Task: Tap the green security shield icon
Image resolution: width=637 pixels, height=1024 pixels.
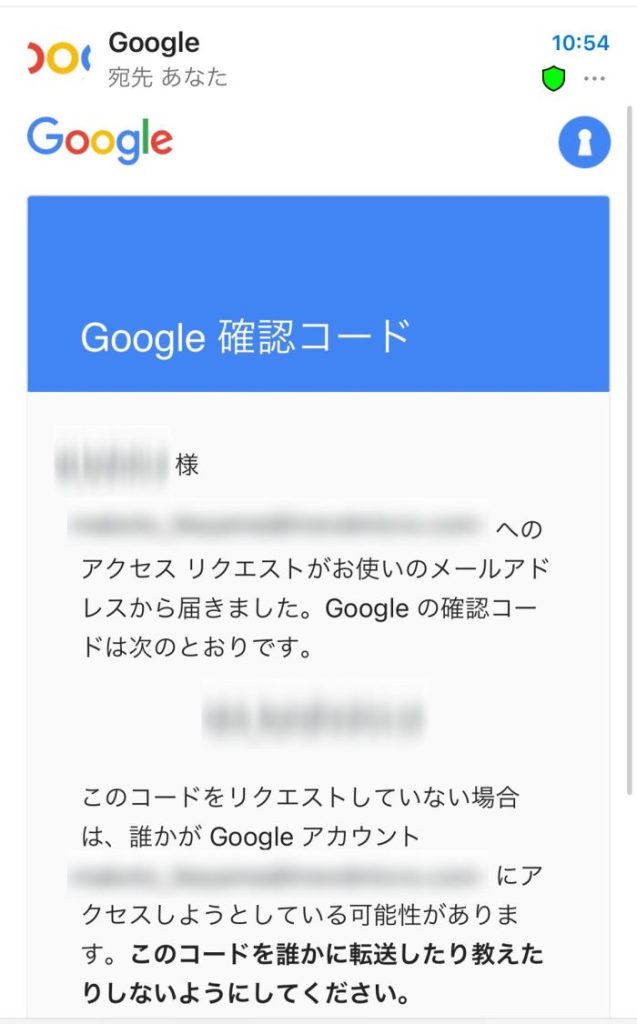Action: tap(554, 79)
